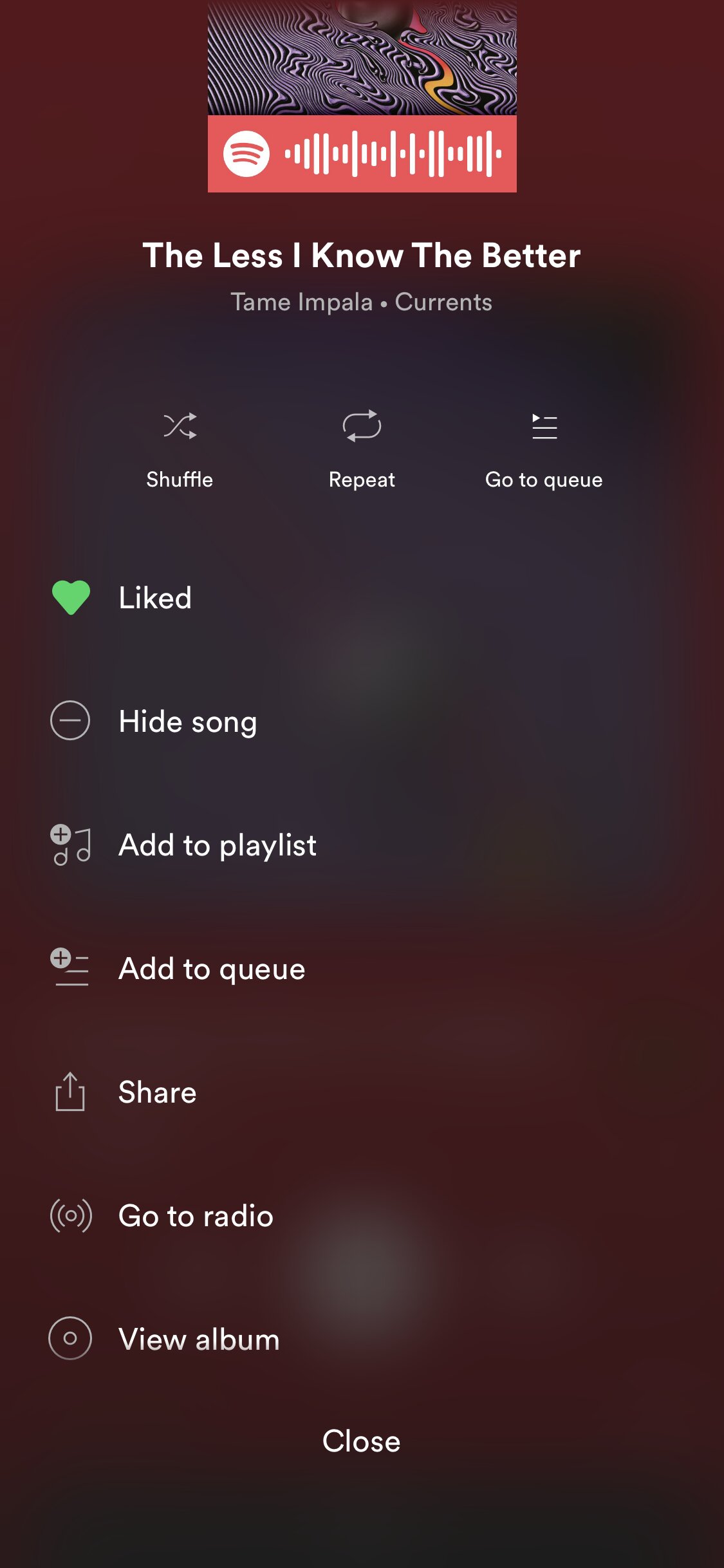Screen dimensions: 724x1568
Task: Hide this song
Action: (362, 721)
